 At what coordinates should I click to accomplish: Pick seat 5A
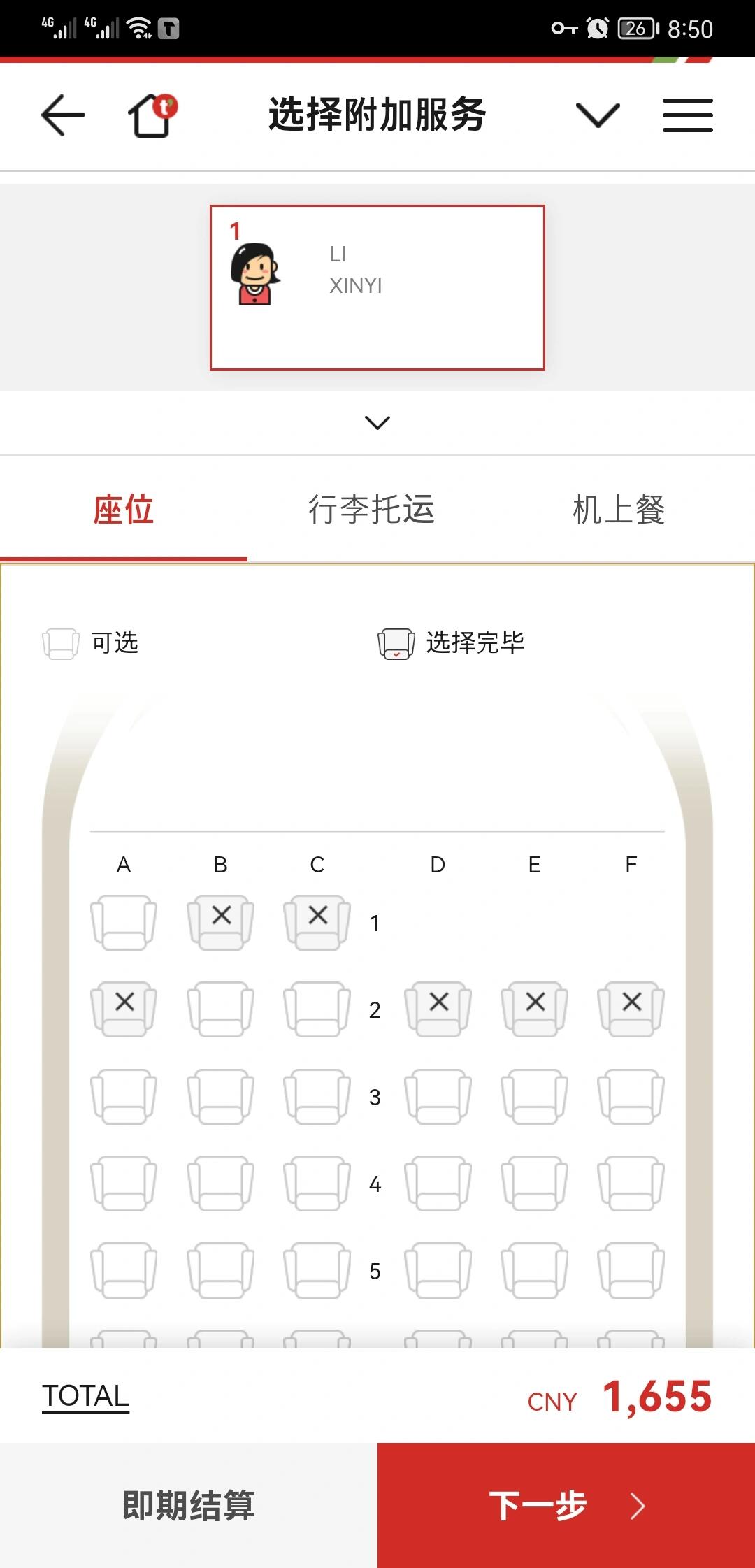tap(124, 1269)
